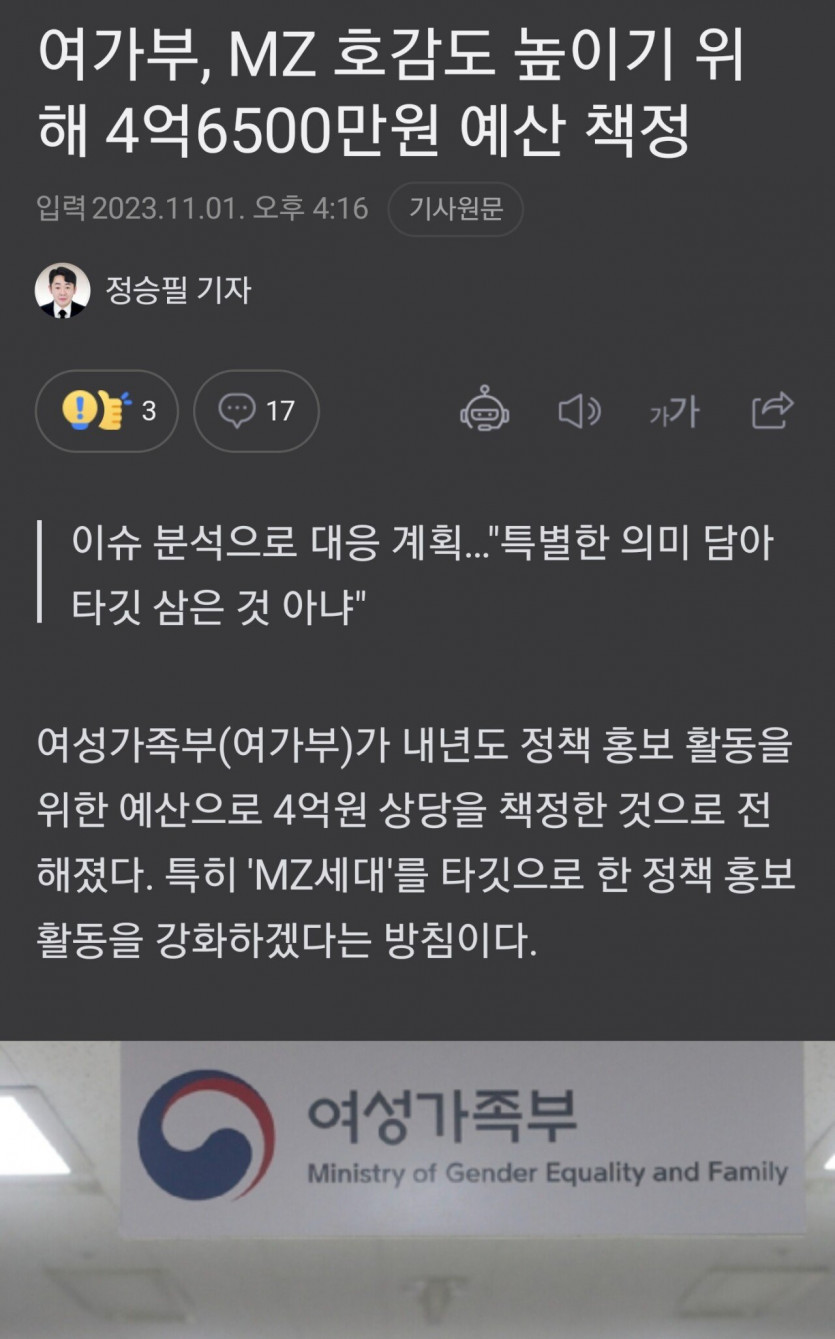The width and height of the screenshot is (835, 1339).
Task: Open the 기사원문 original article button
Action: (455, 209)
